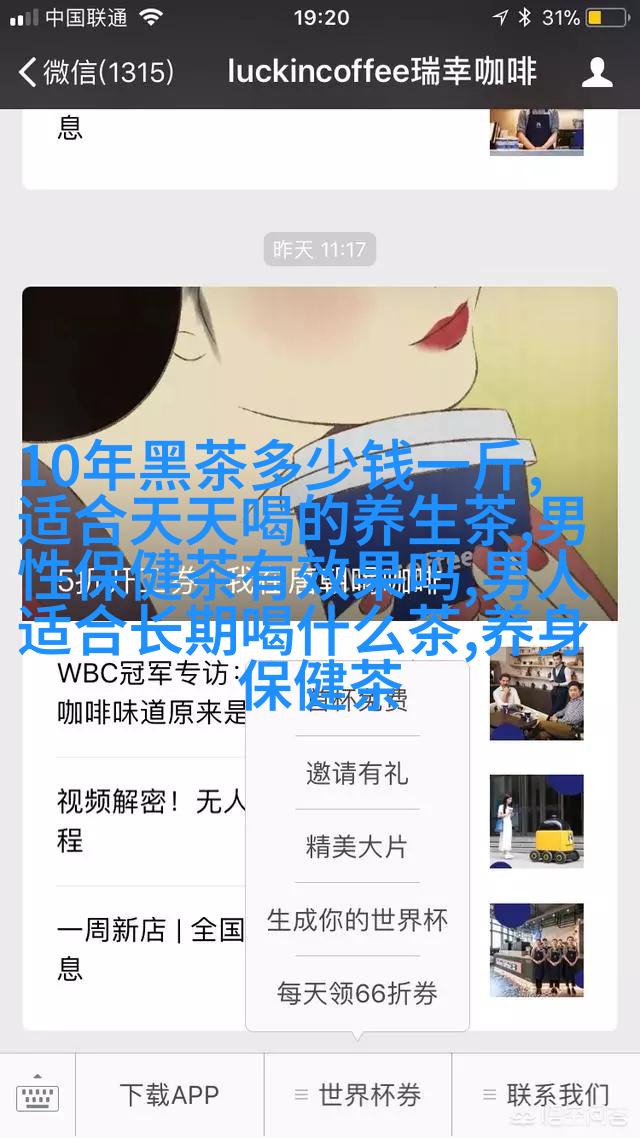
Task: Open the luckincoffee account profile icon
Action: tap(597, 72)
